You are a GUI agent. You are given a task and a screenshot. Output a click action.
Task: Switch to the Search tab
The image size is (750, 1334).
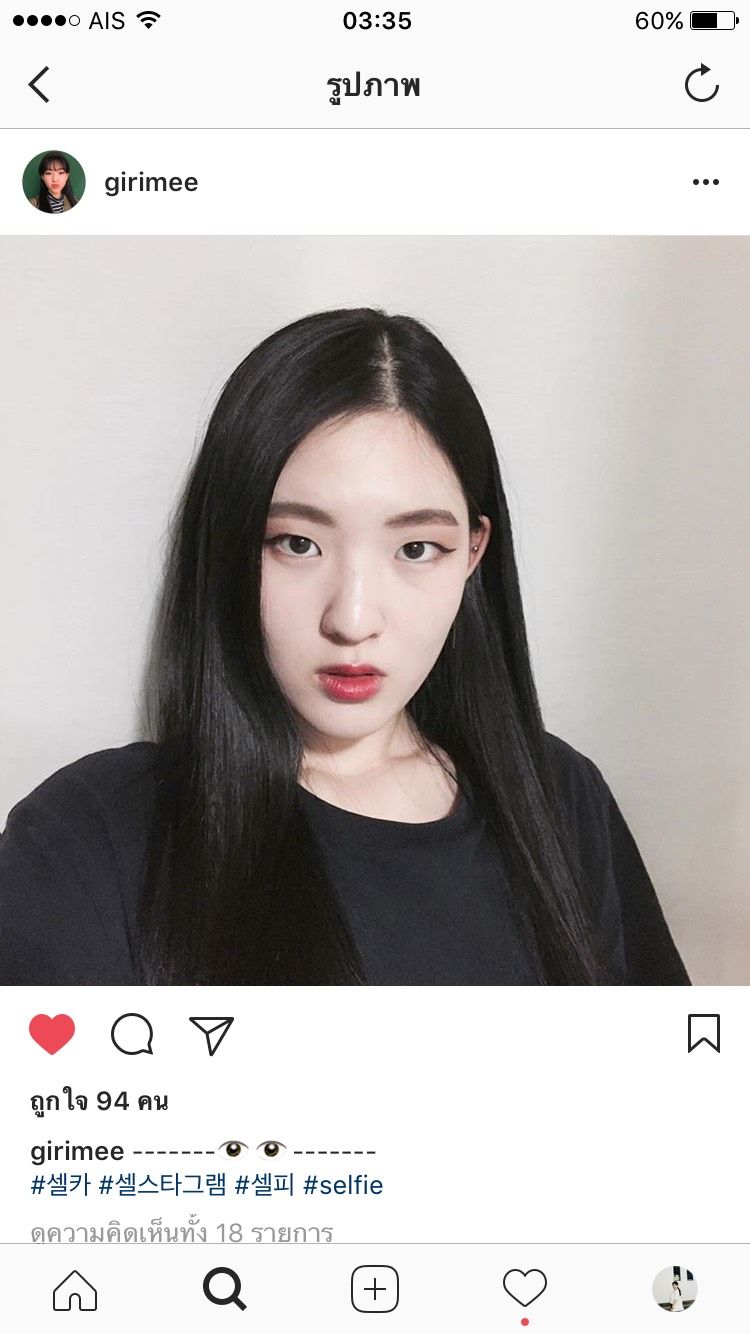click(225, 1290)
